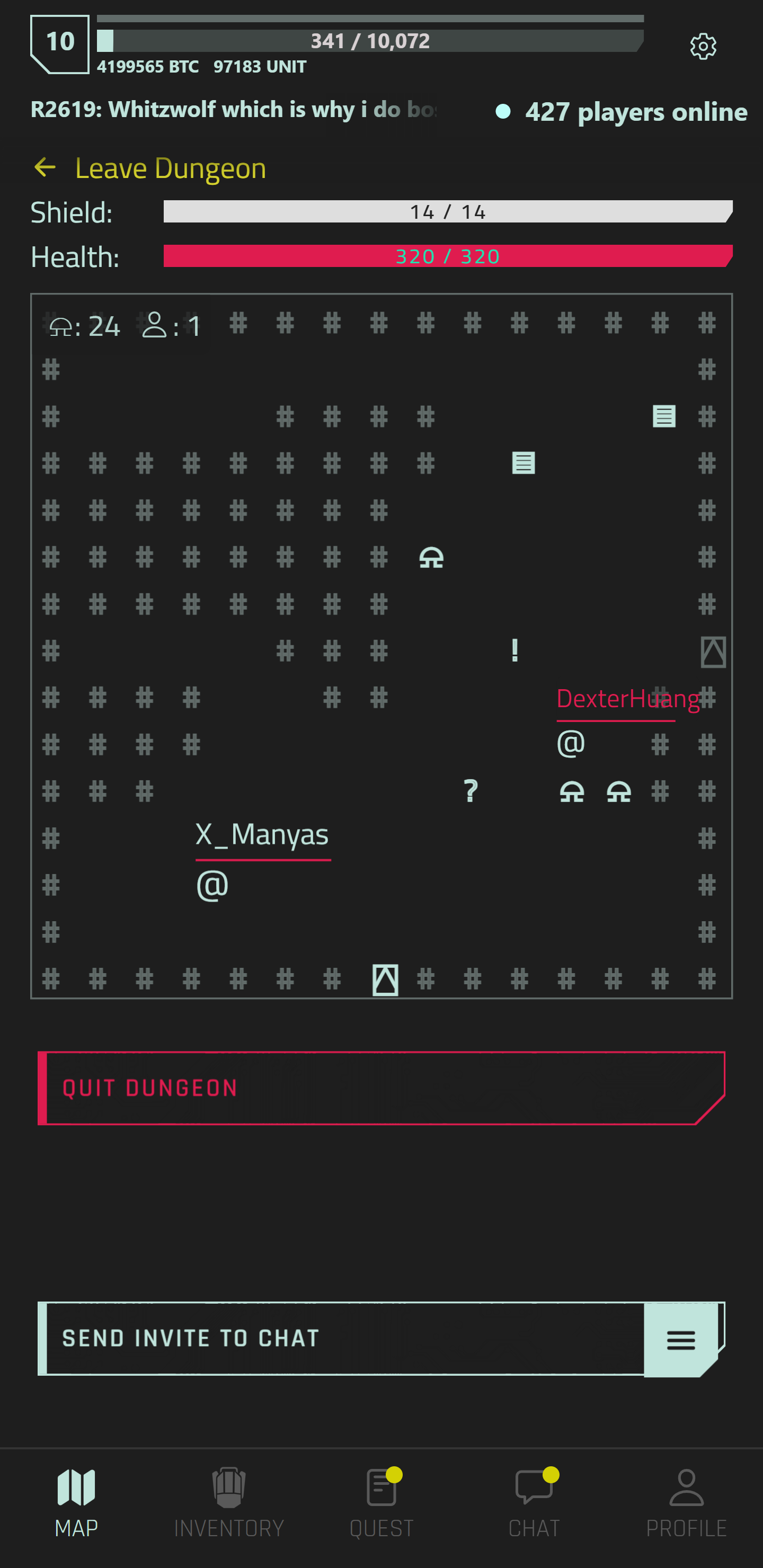
Task: Tap the question mark tile on map
Action: click(470, 791)
